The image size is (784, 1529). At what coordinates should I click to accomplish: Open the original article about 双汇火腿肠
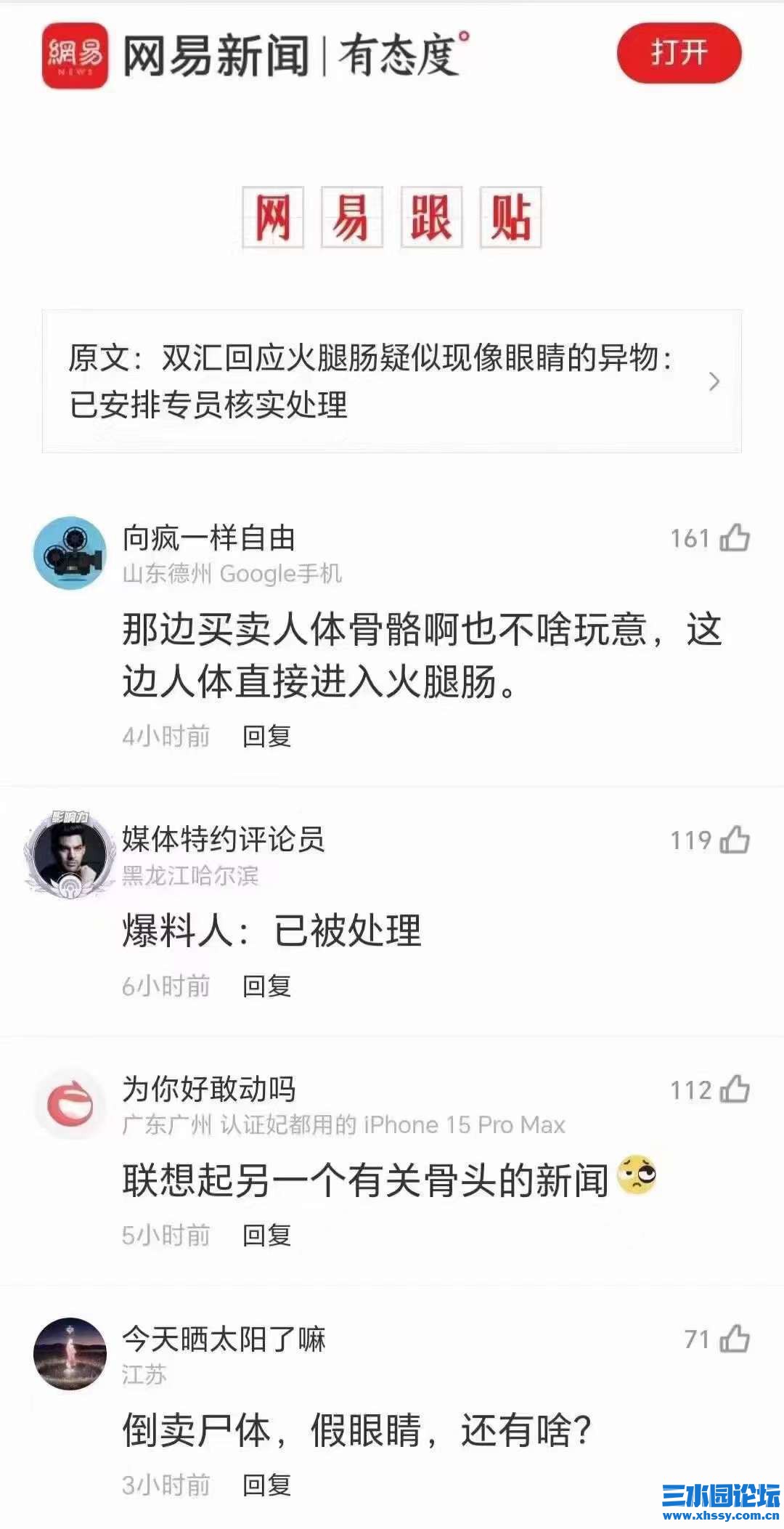392,381
